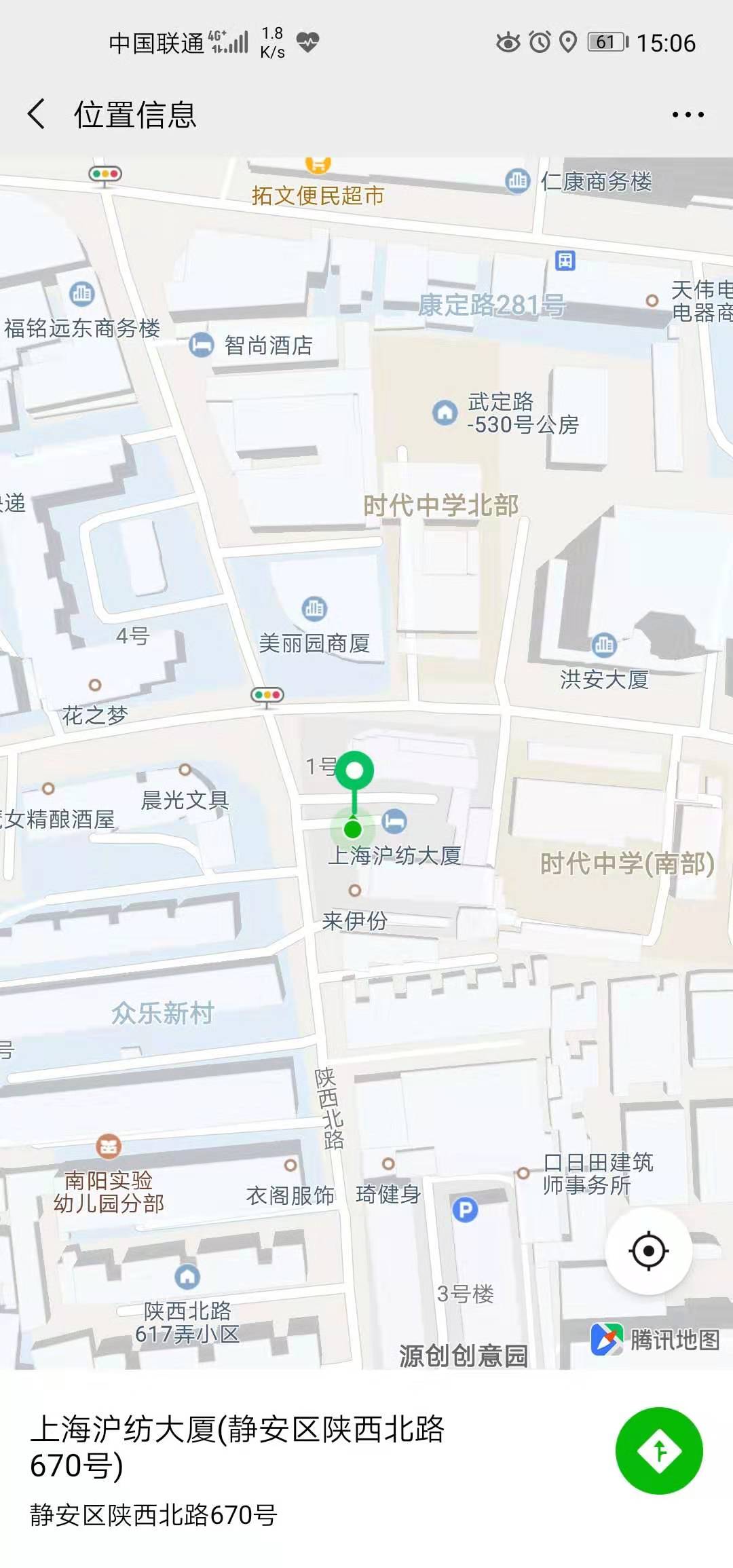Select the green location pin marker
The image size is (733, 1568).
(x=354, y=772)
